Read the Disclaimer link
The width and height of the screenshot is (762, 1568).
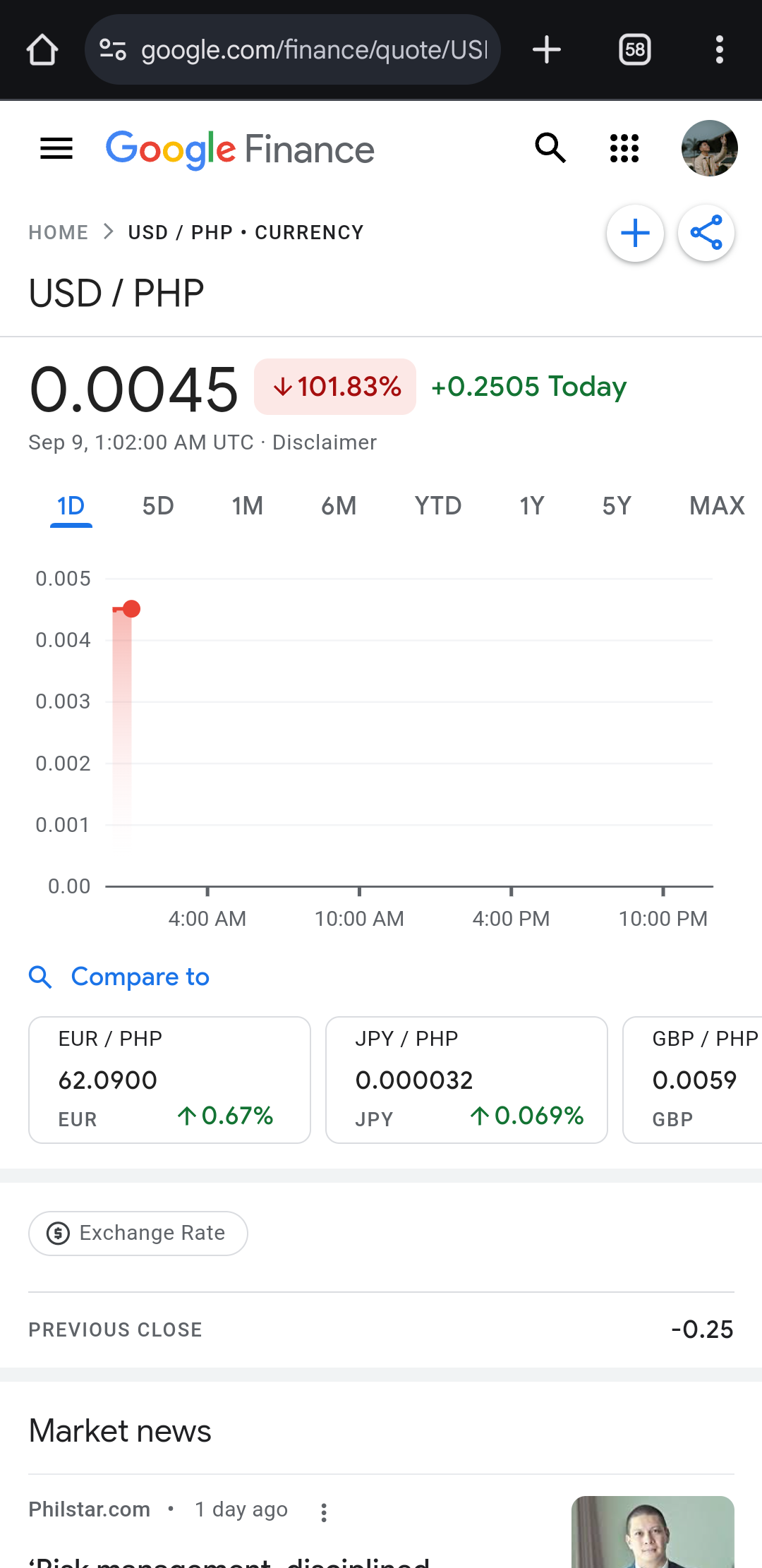pos(325,442)
